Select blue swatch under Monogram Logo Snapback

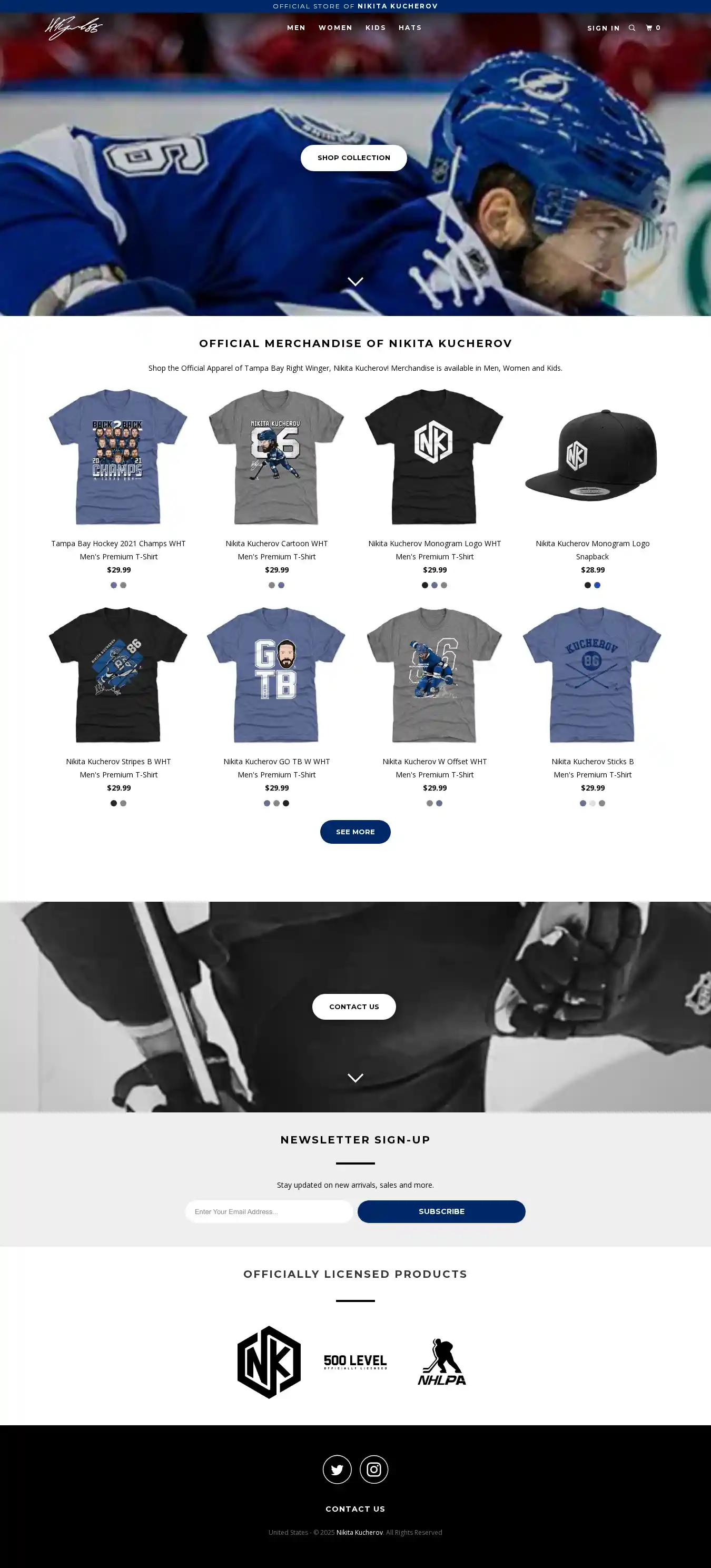[x=597, y=585]
